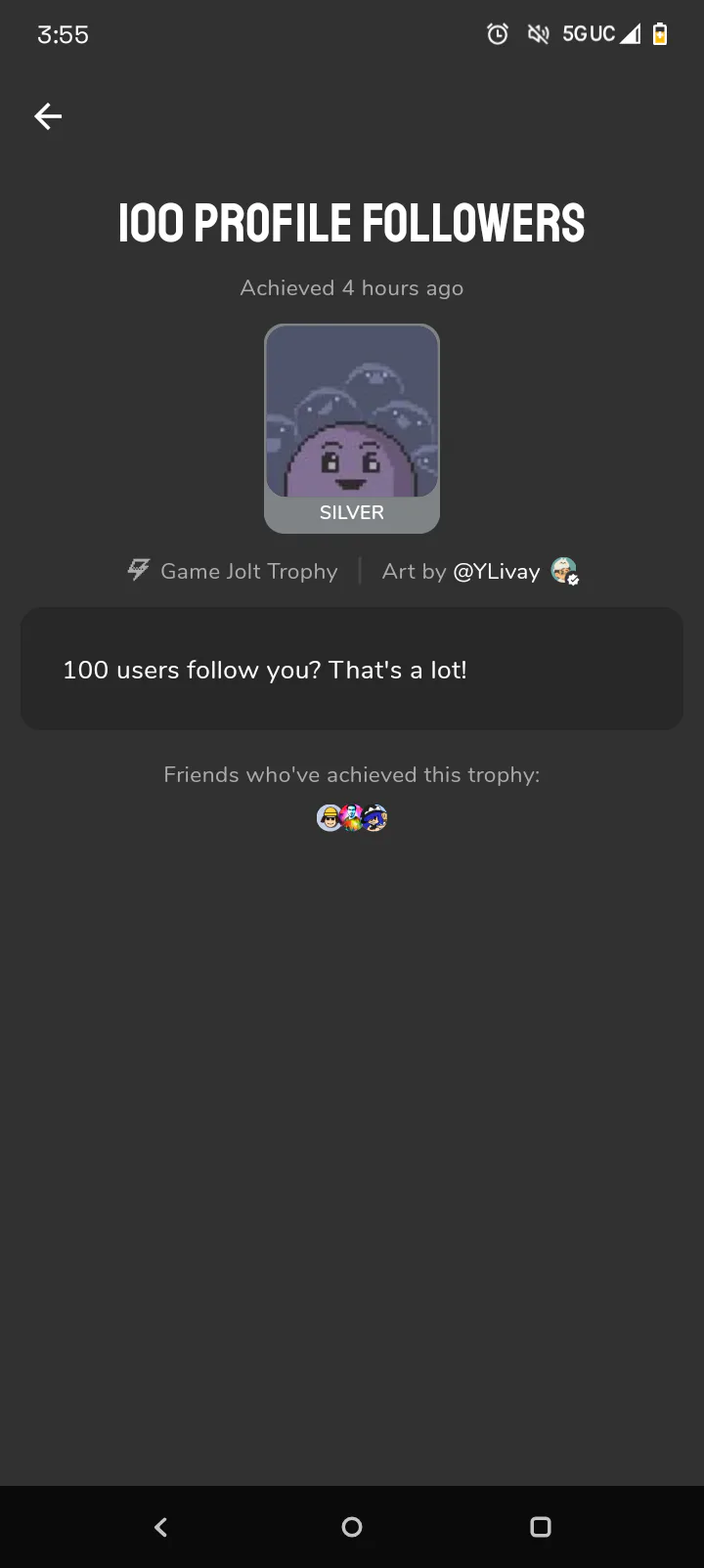Open the @YLivay artist profile link

(497, 571)
